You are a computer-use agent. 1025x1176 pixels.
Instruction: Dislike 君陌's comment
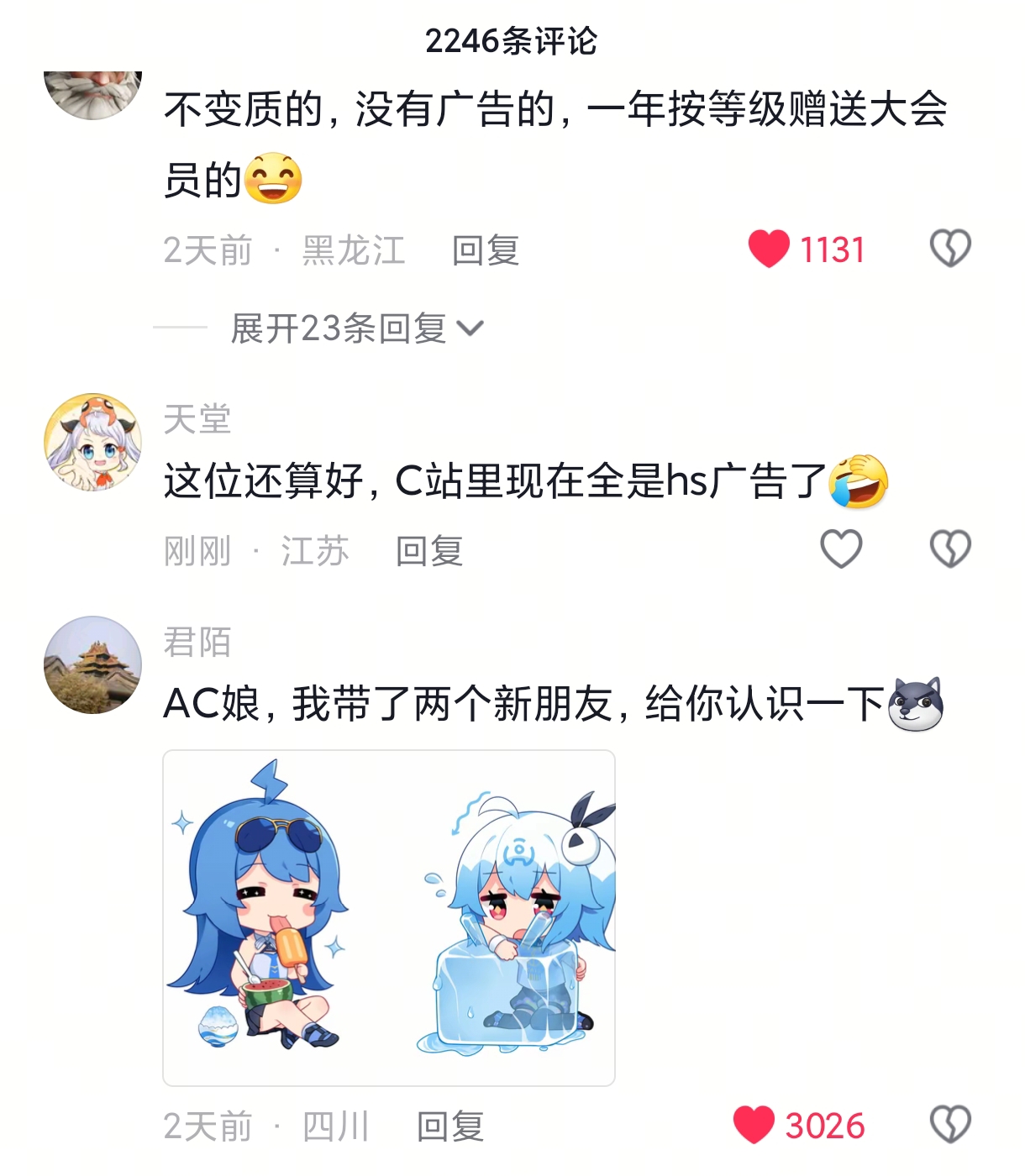point(950,1125)
